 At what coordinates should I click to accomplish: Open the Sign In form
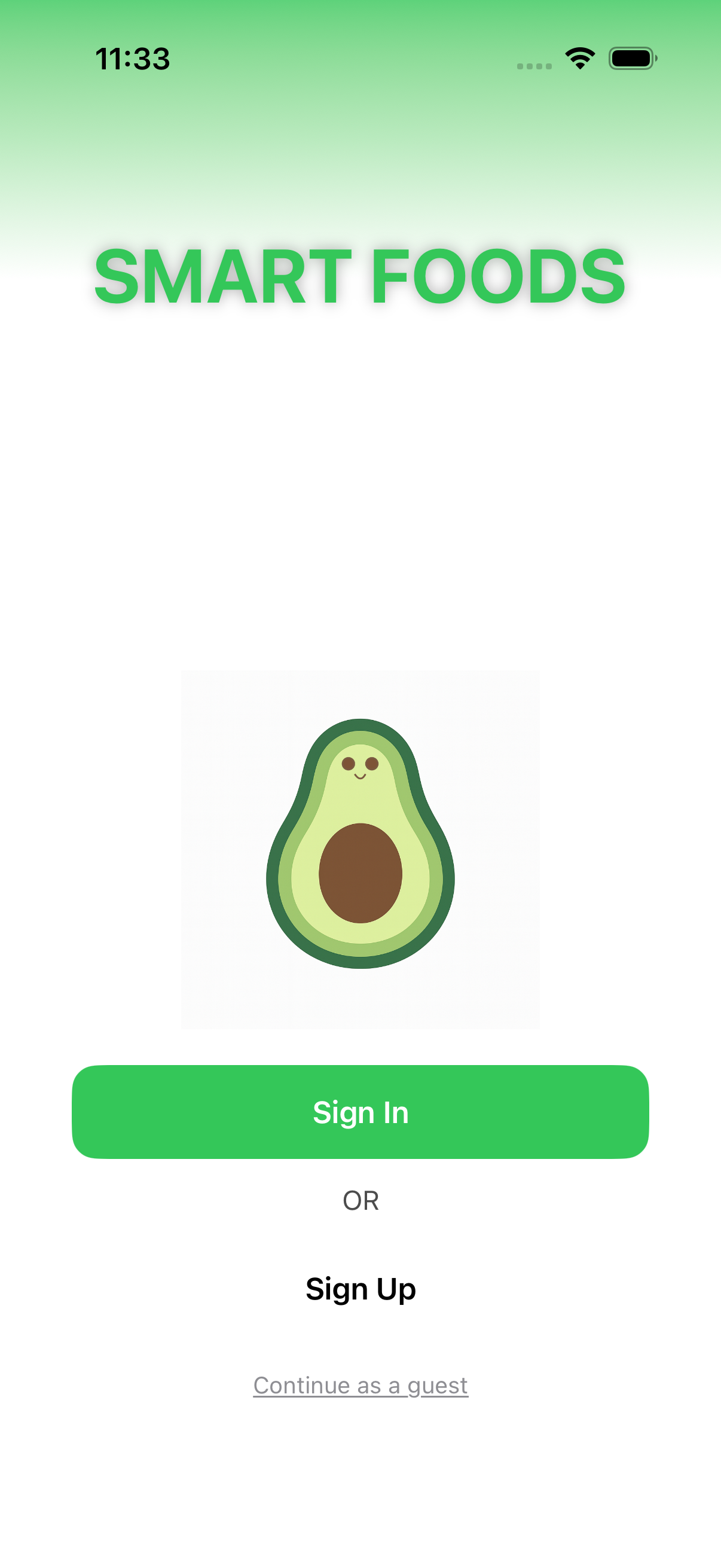(360, 1112)
